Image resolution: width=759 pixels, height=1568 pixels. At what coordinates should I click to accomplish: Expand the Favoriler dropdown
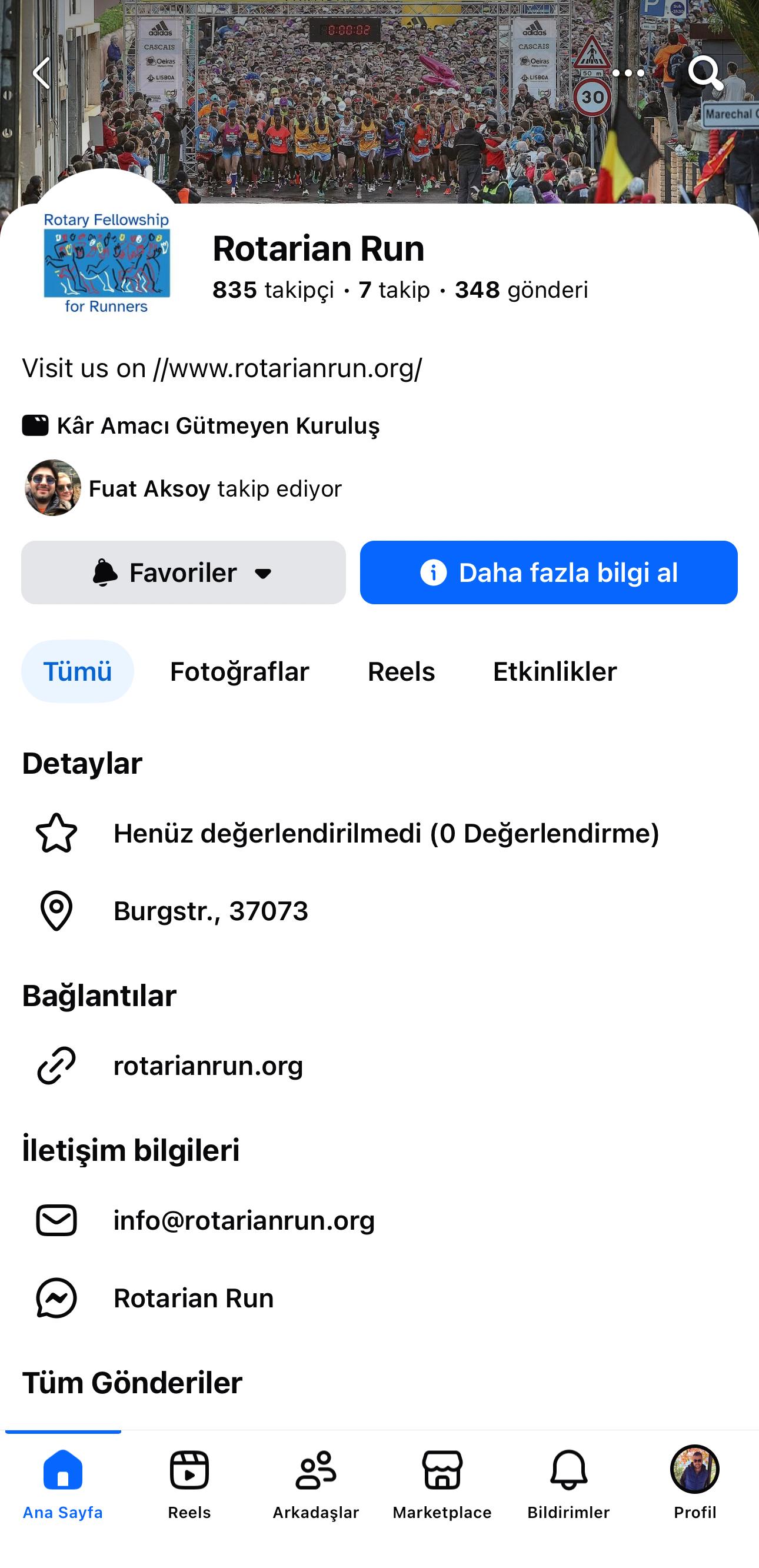click(x=183, y=572)
